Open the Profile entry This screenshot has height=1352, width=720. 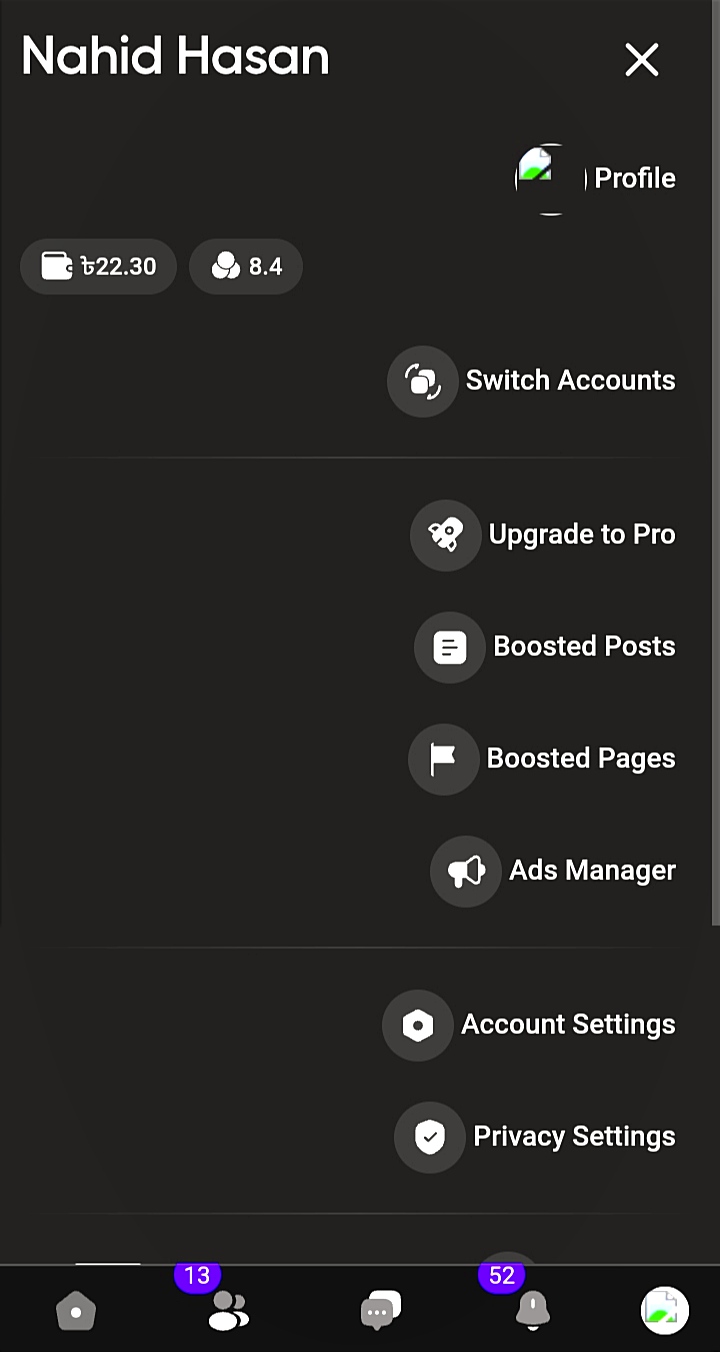pos(596,179)
